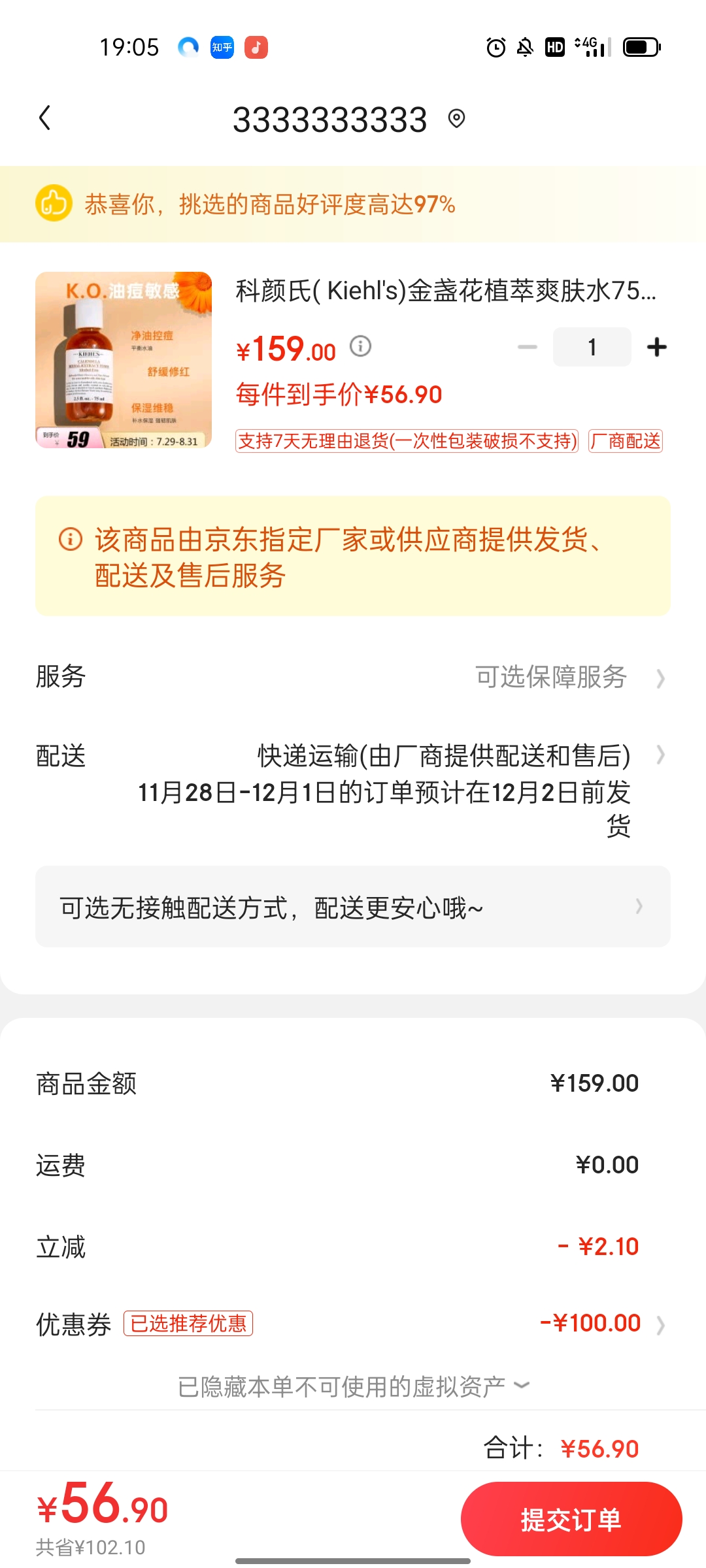Open the address location pin icon
This screenshot has width=706, height=1568.
(x=456, y=118)
